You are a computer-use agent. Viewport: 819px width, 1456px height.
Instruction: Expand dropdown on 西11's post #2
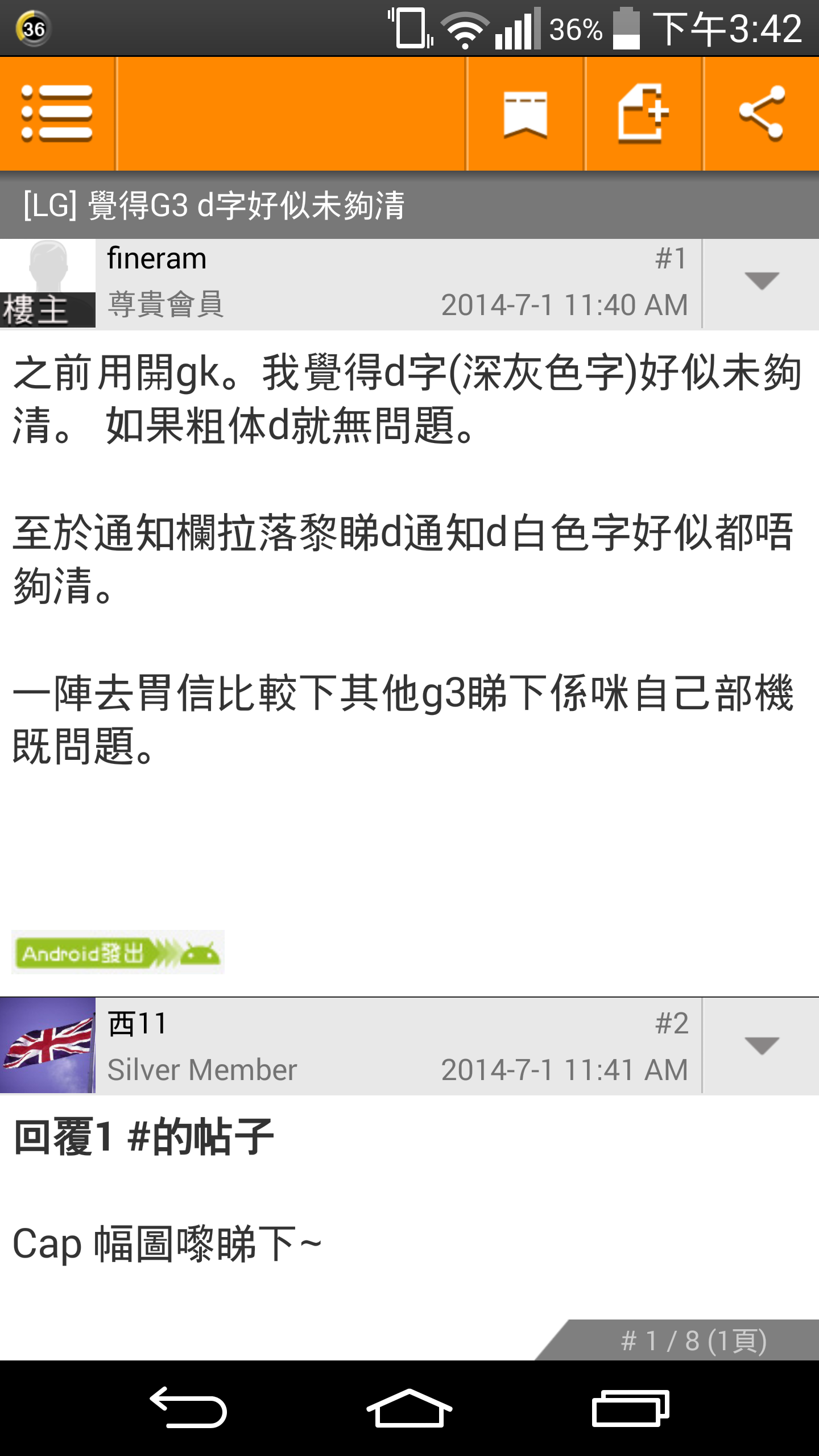pos(761,1046)
